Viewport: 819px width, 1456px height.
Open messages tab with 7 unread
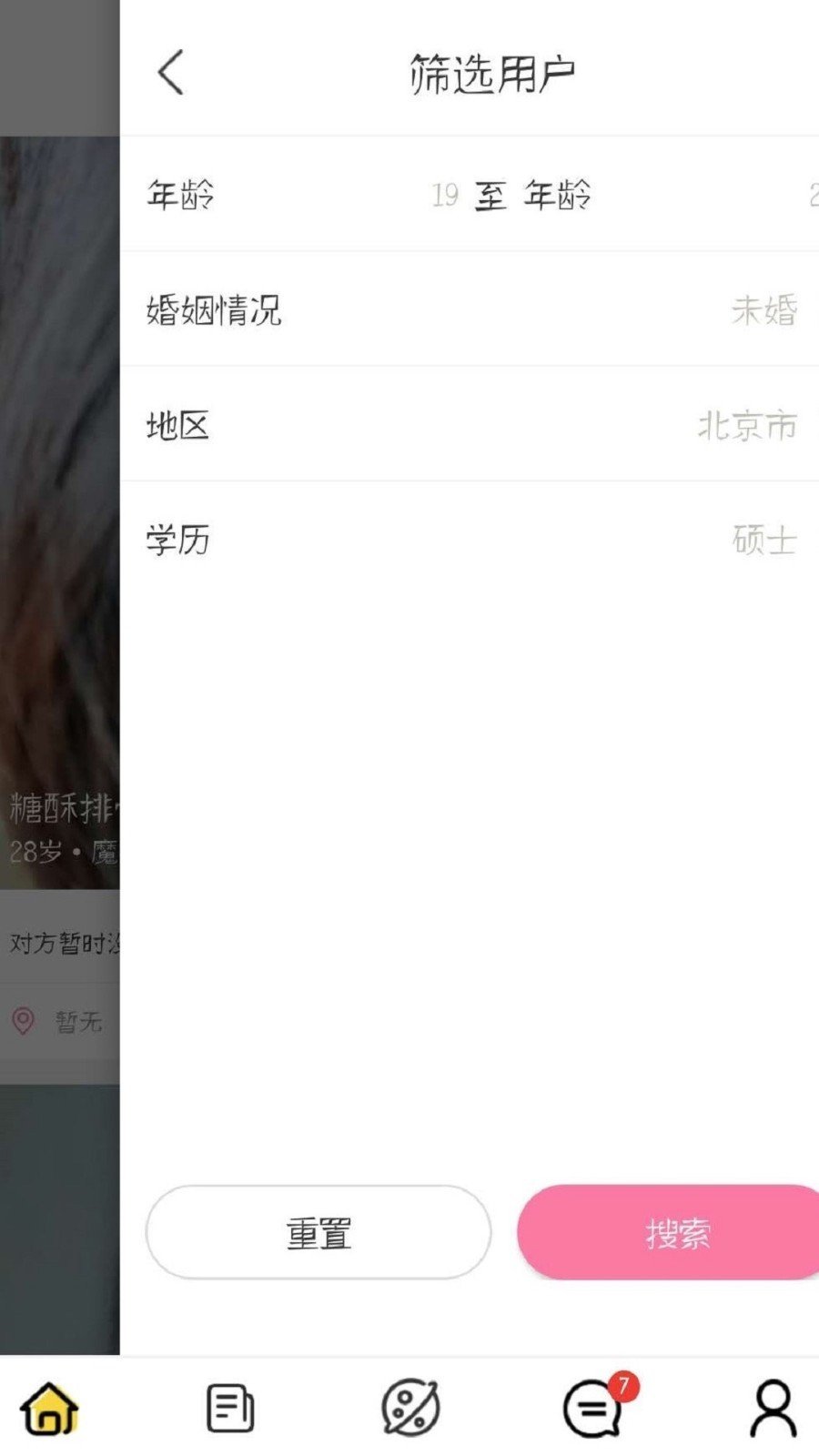pyautogui.click(x=593, y=1408)
